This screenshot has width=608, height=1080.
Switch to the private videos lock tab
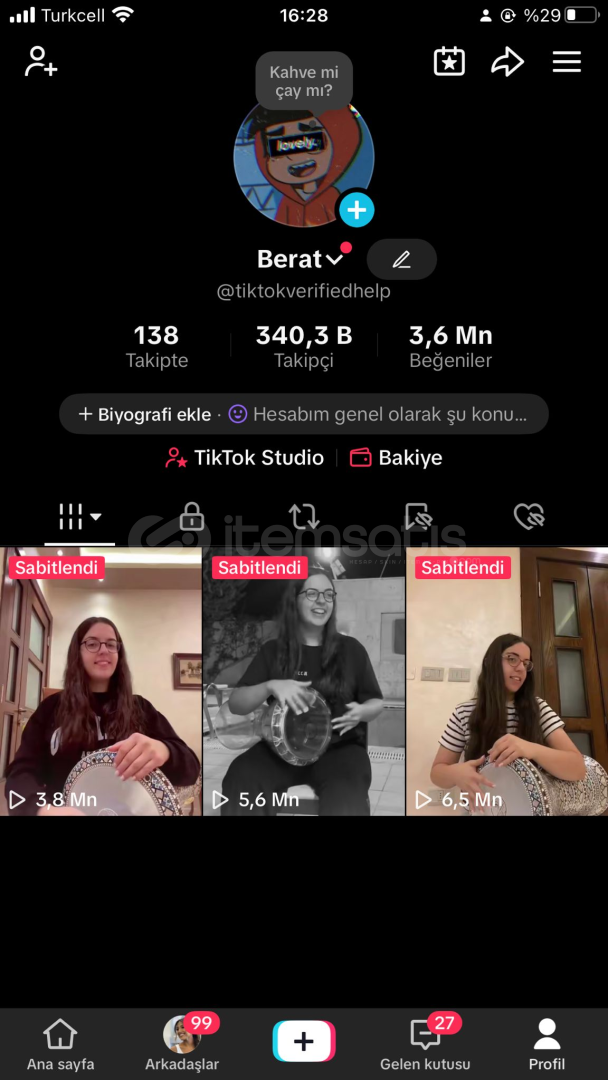click(x=191, y=517)
